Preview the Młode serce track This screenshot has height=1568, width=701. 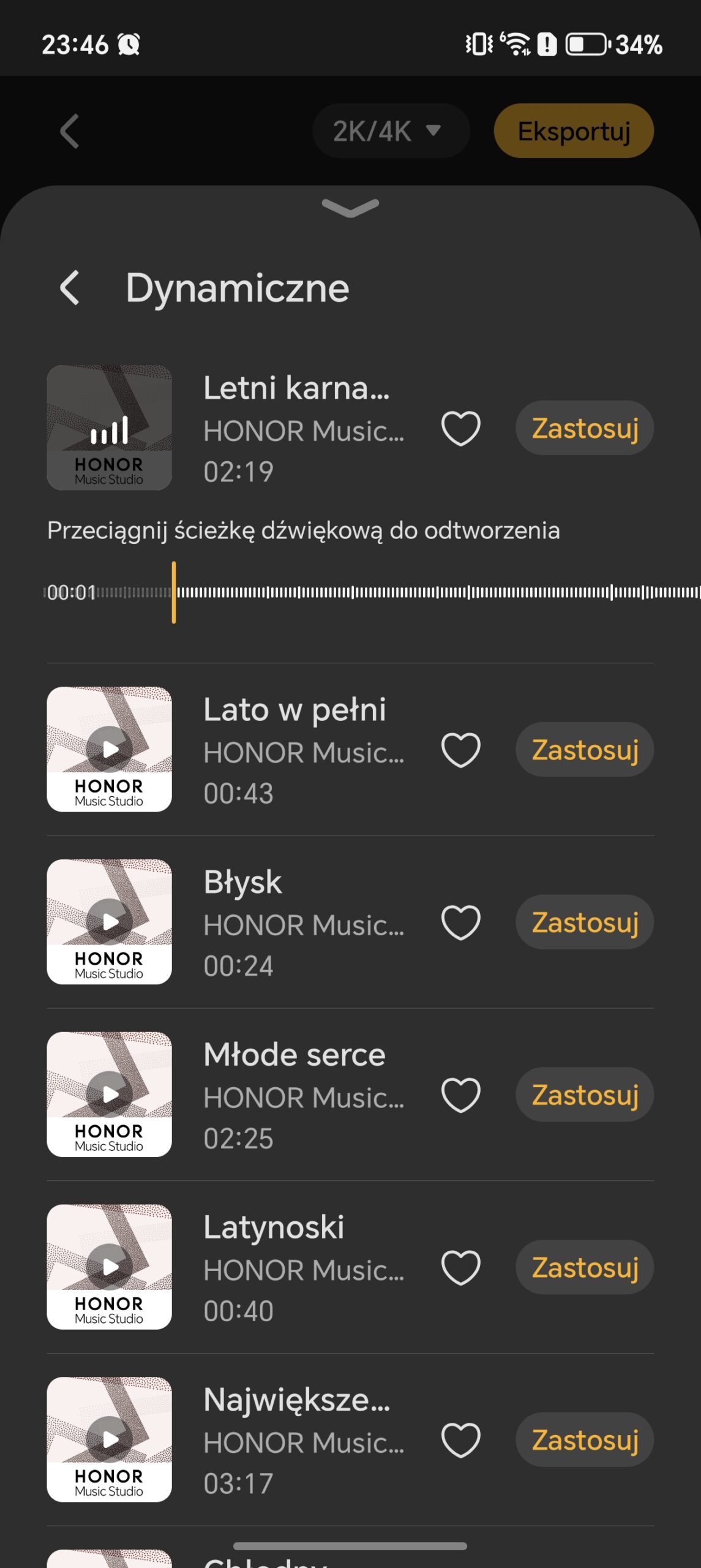click(110, 1094)
